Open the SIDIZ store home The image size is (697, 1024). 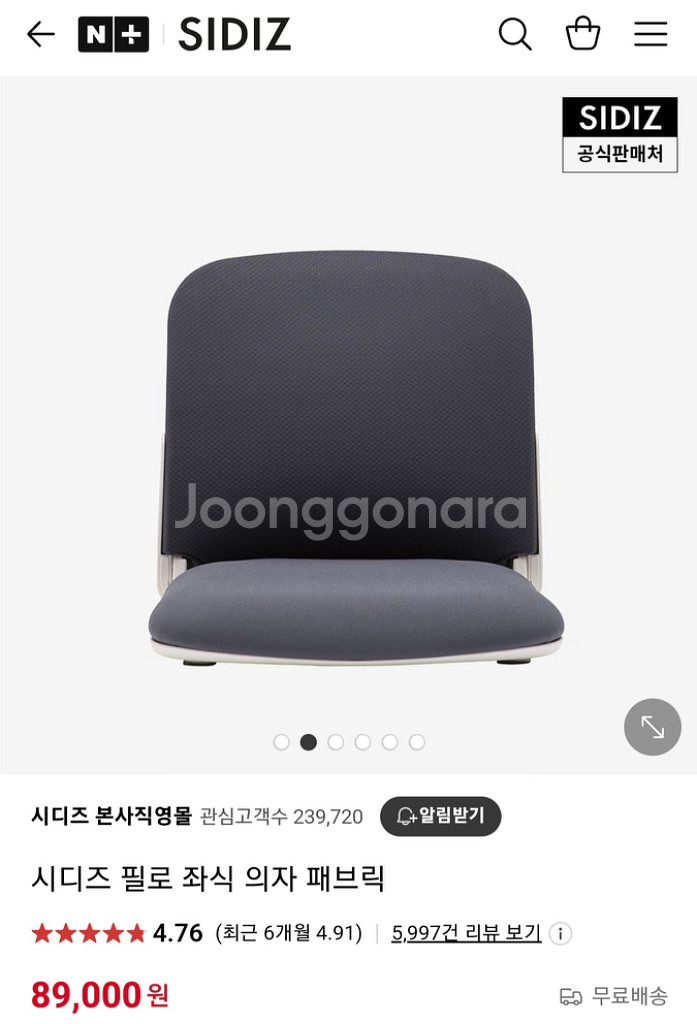click(x=234, y=35)
